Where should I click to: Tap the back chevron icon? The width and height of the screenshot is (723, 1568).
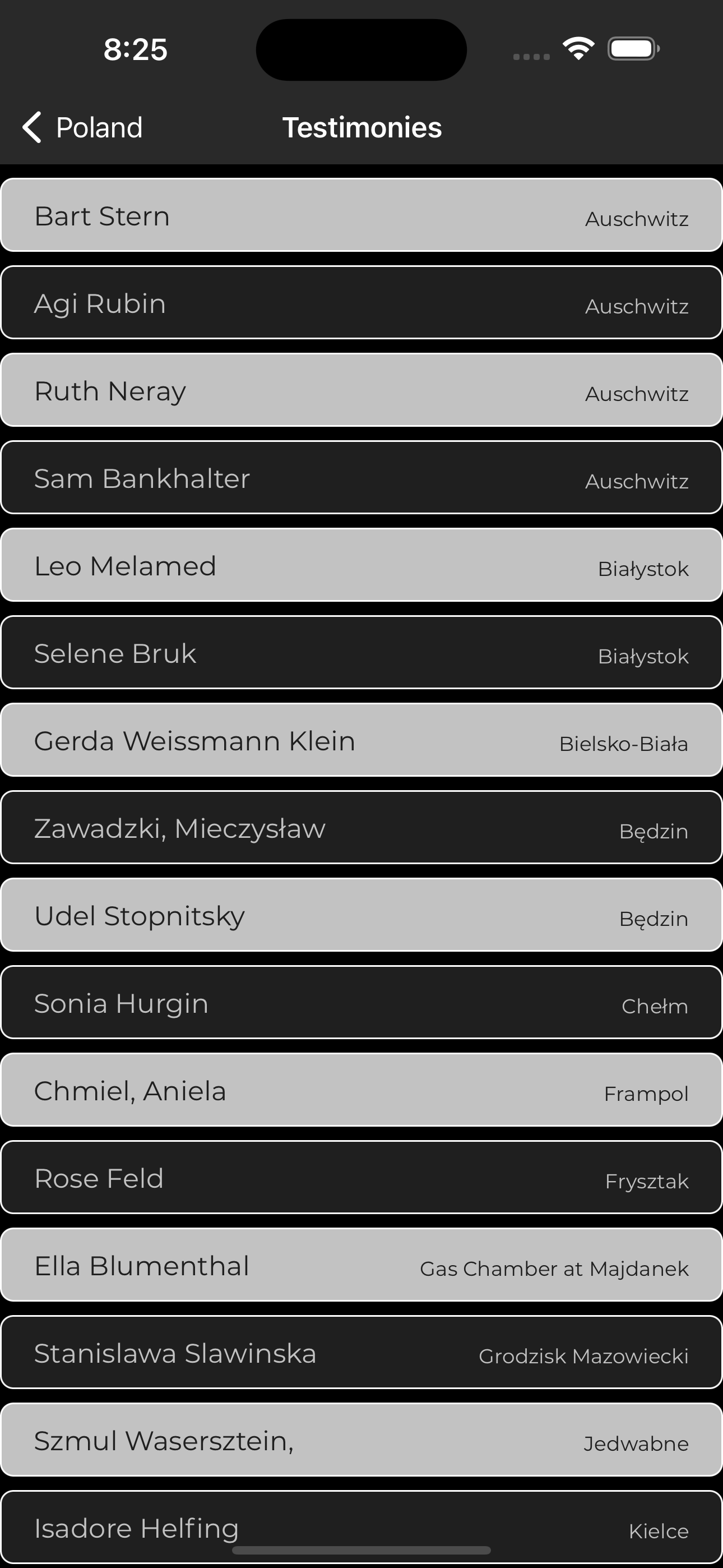point(33,128)
